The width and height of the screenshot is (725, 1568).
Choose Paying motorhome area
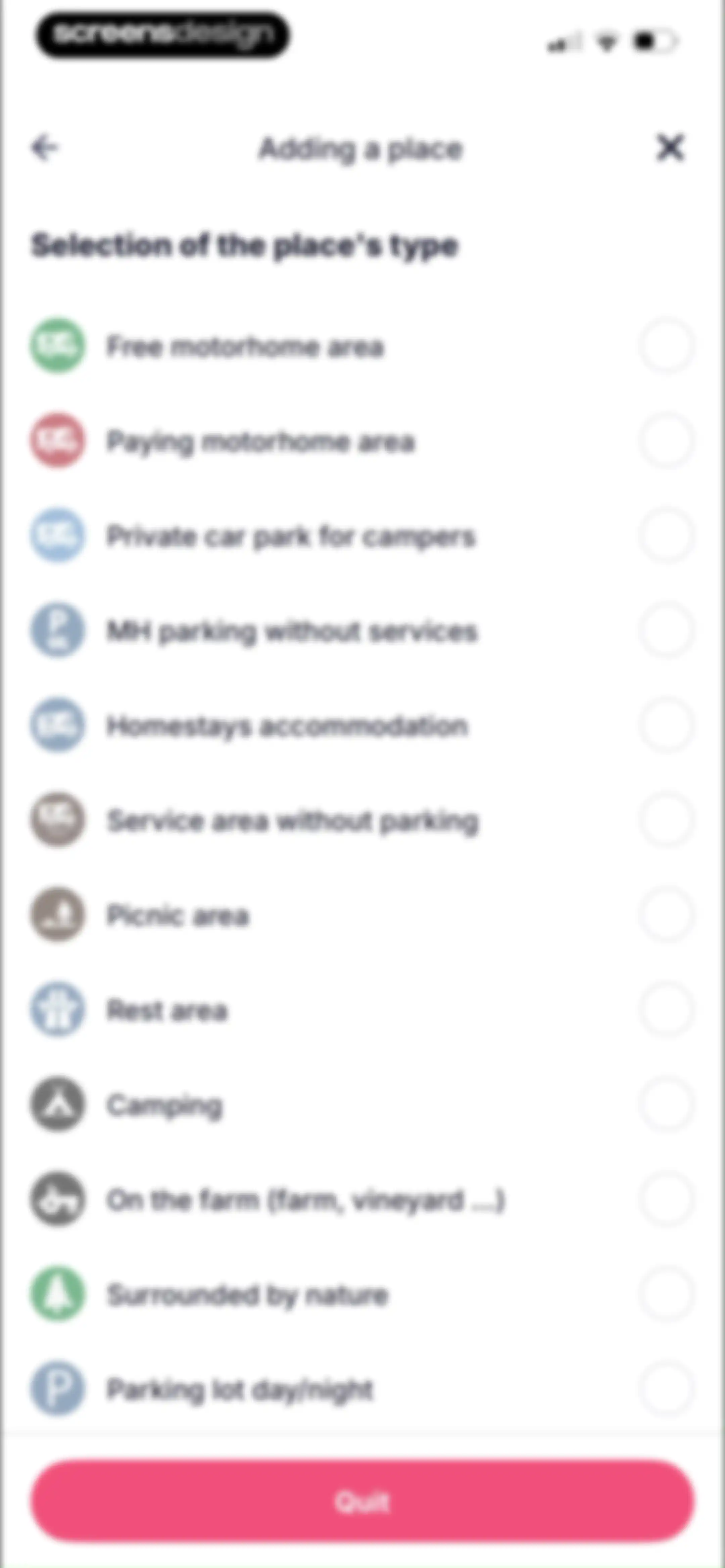[x=362, y=441]
